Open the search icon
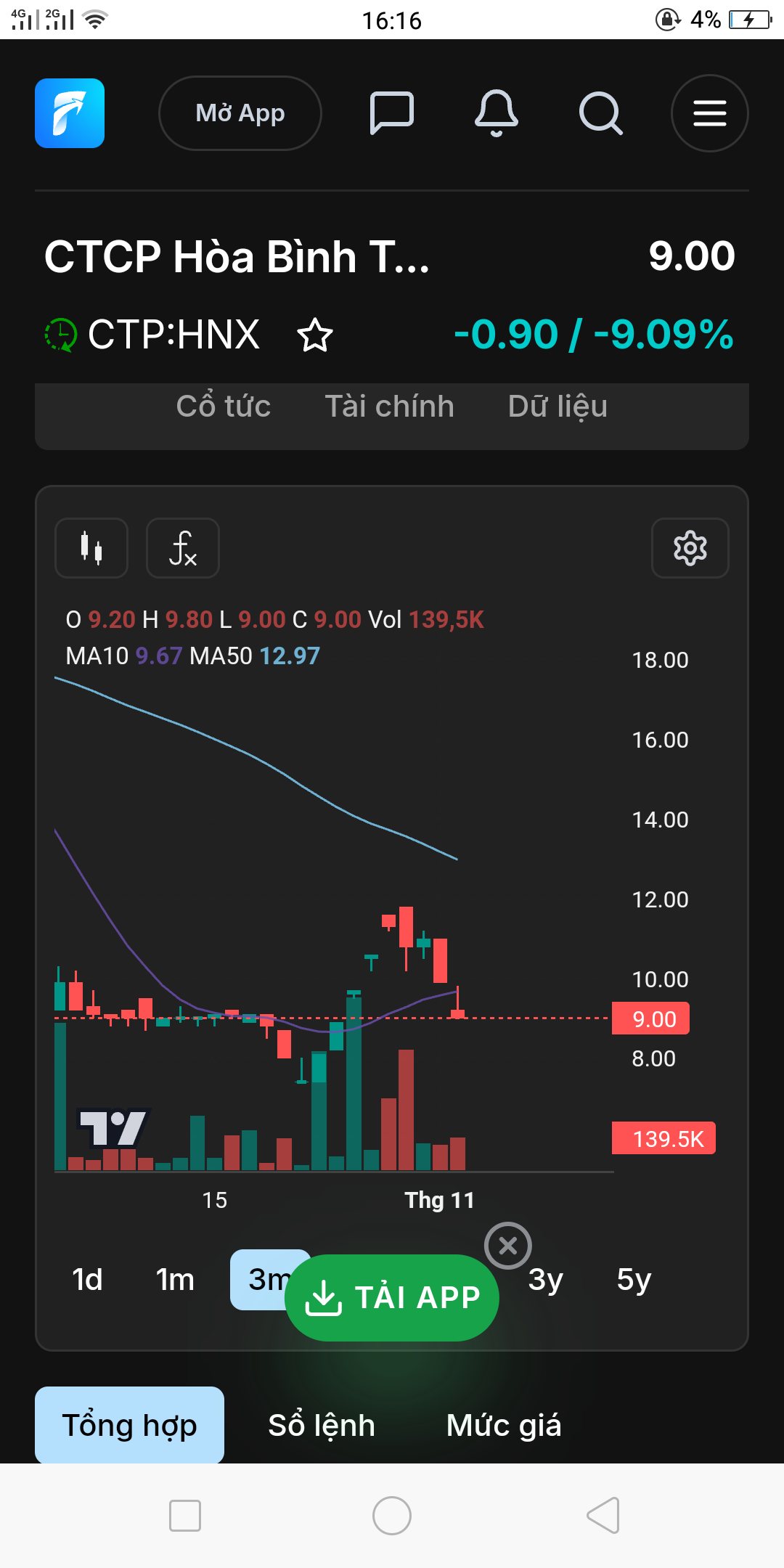 pos(600,113)
